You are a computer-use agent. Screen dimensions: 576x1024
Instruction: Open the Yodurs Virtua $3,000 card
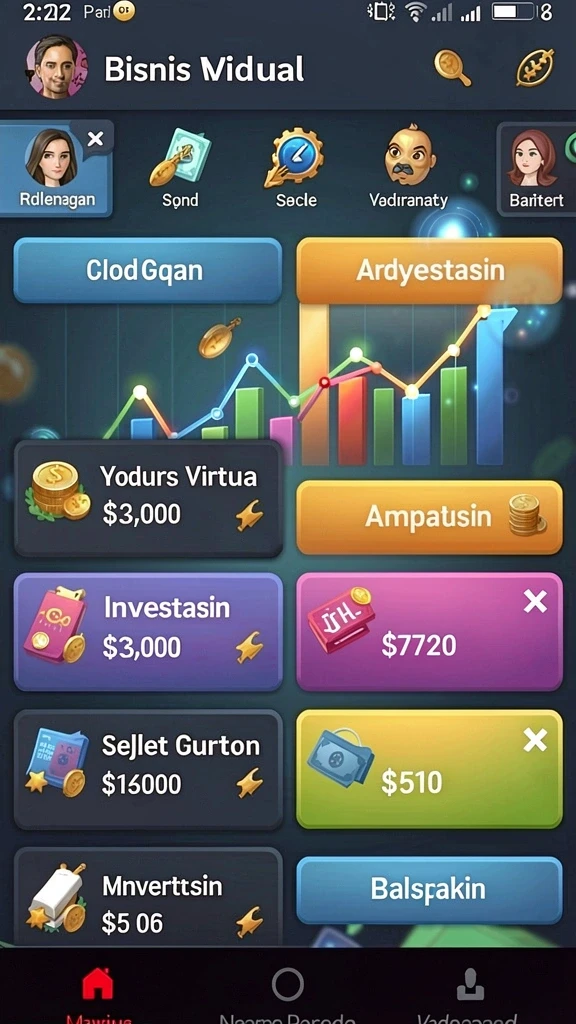tap(148, 498)
